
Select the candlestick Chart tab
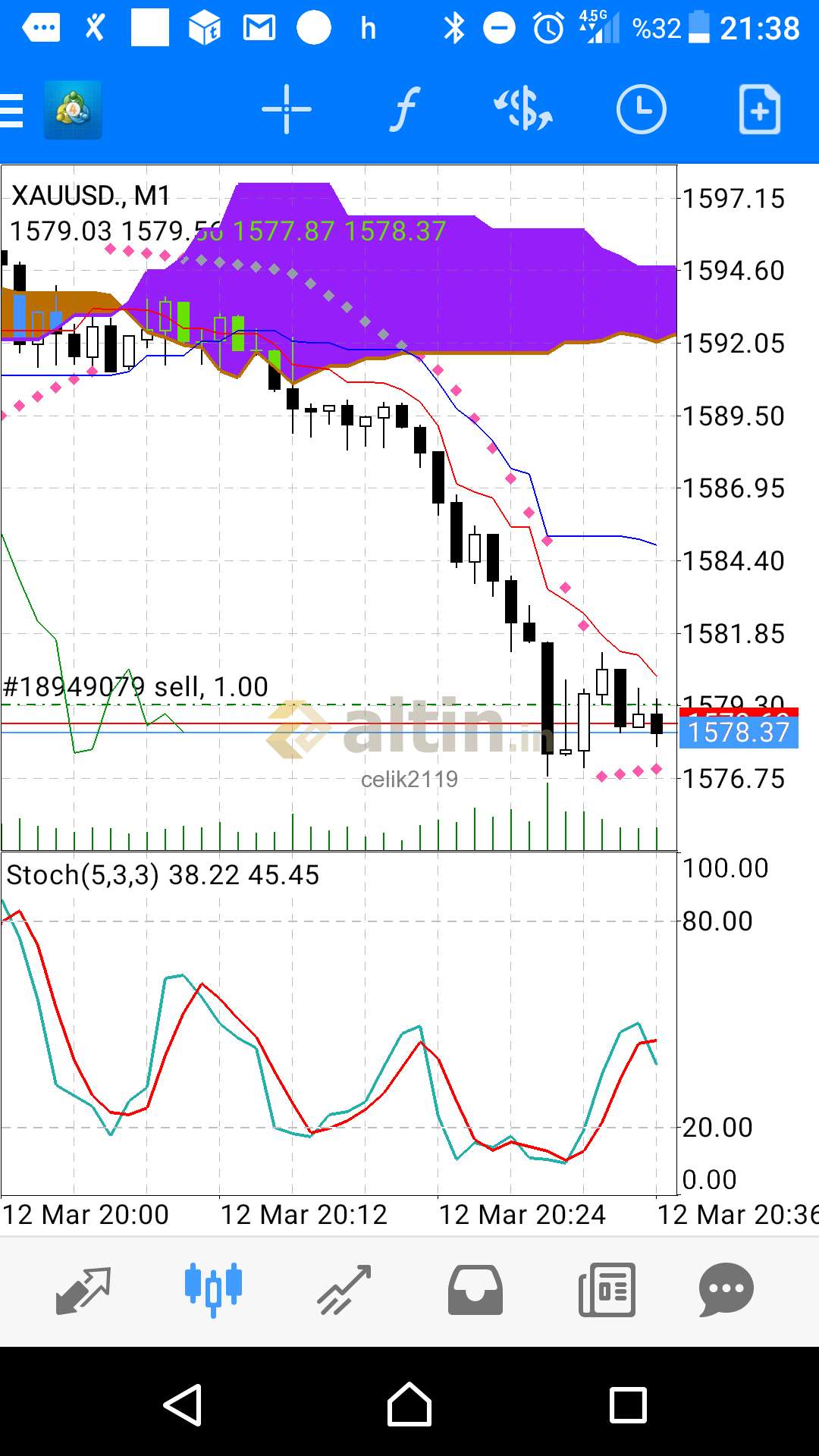coord(213,1289)
